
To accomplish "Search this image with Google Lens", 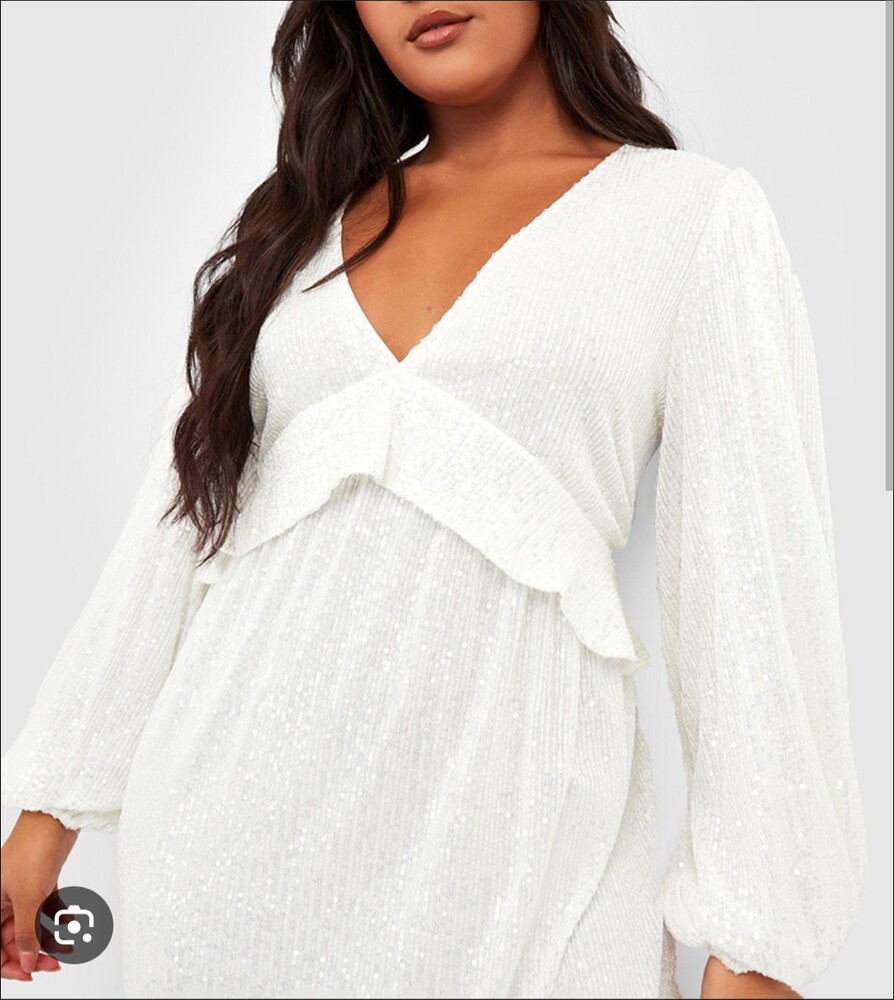I will point(74,925).
